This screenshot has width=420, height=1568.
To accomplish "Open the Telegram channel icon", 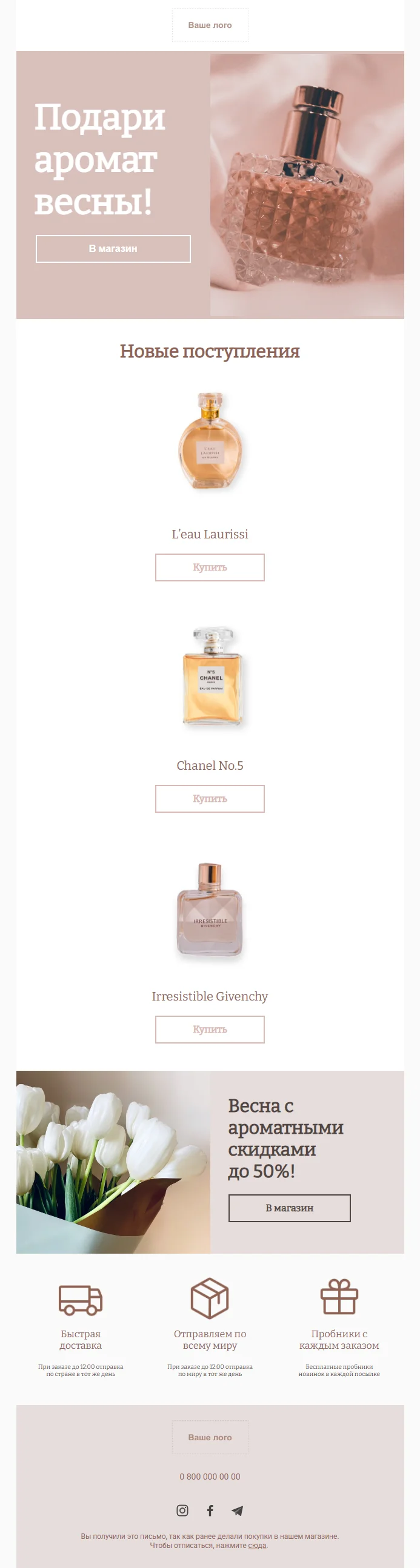I will pos(238,1510).
